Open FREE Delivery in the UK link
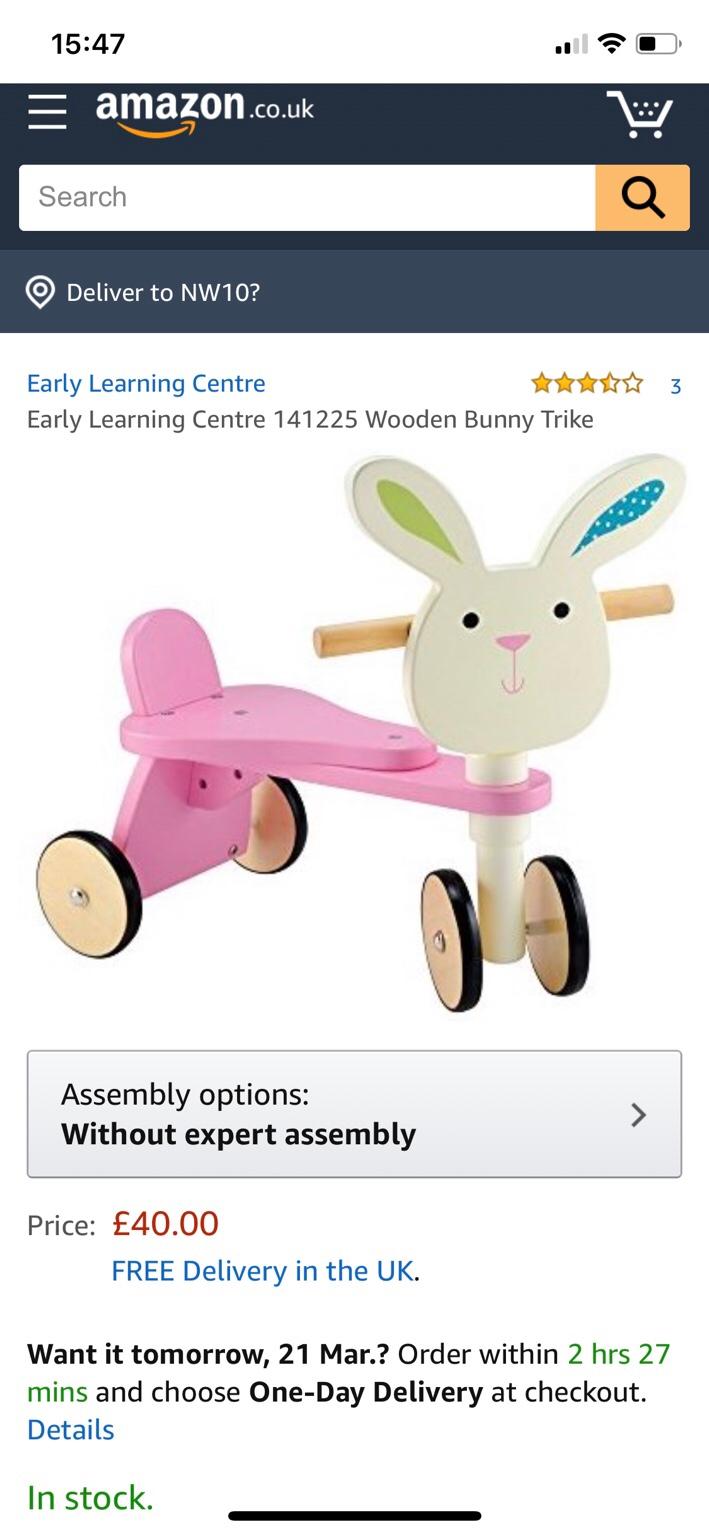The width and height of the screenshot is (709, 1536). [262, 1271]
